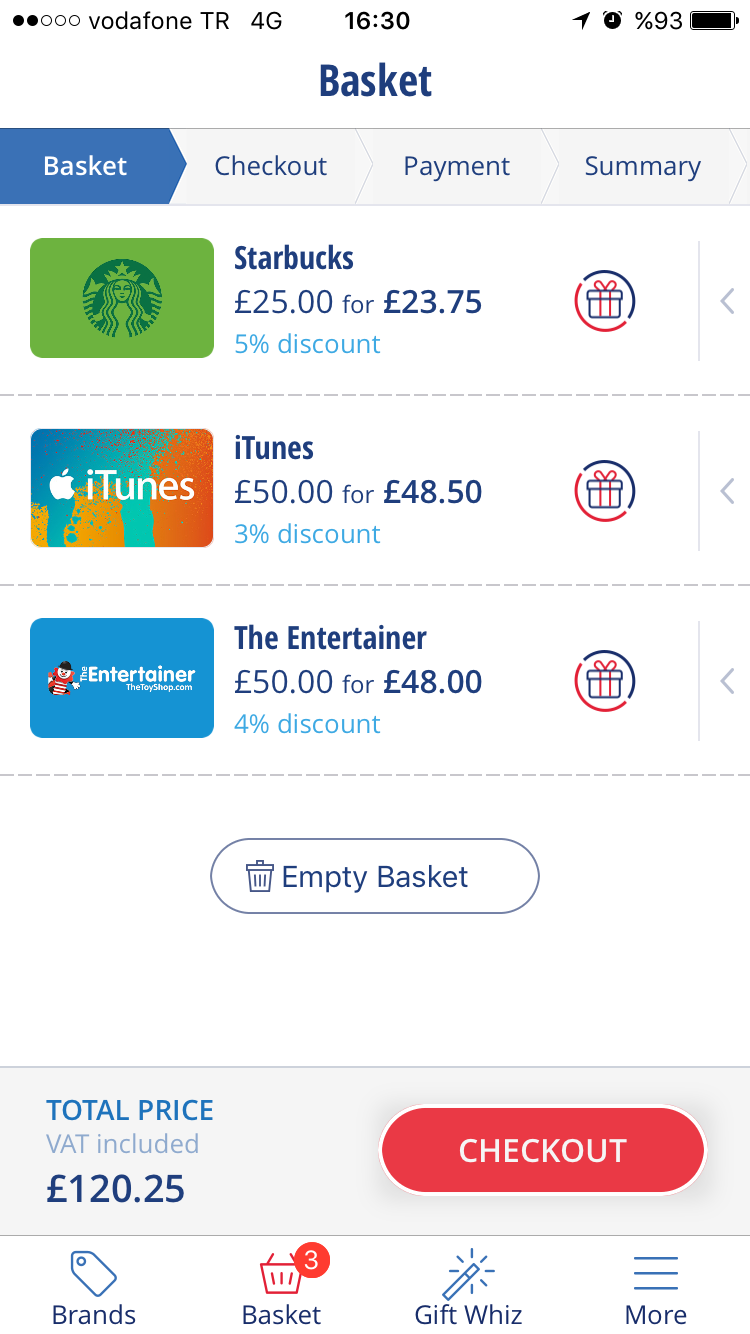Tap the gift icon for The Entertainer

[x=605, y=680]
